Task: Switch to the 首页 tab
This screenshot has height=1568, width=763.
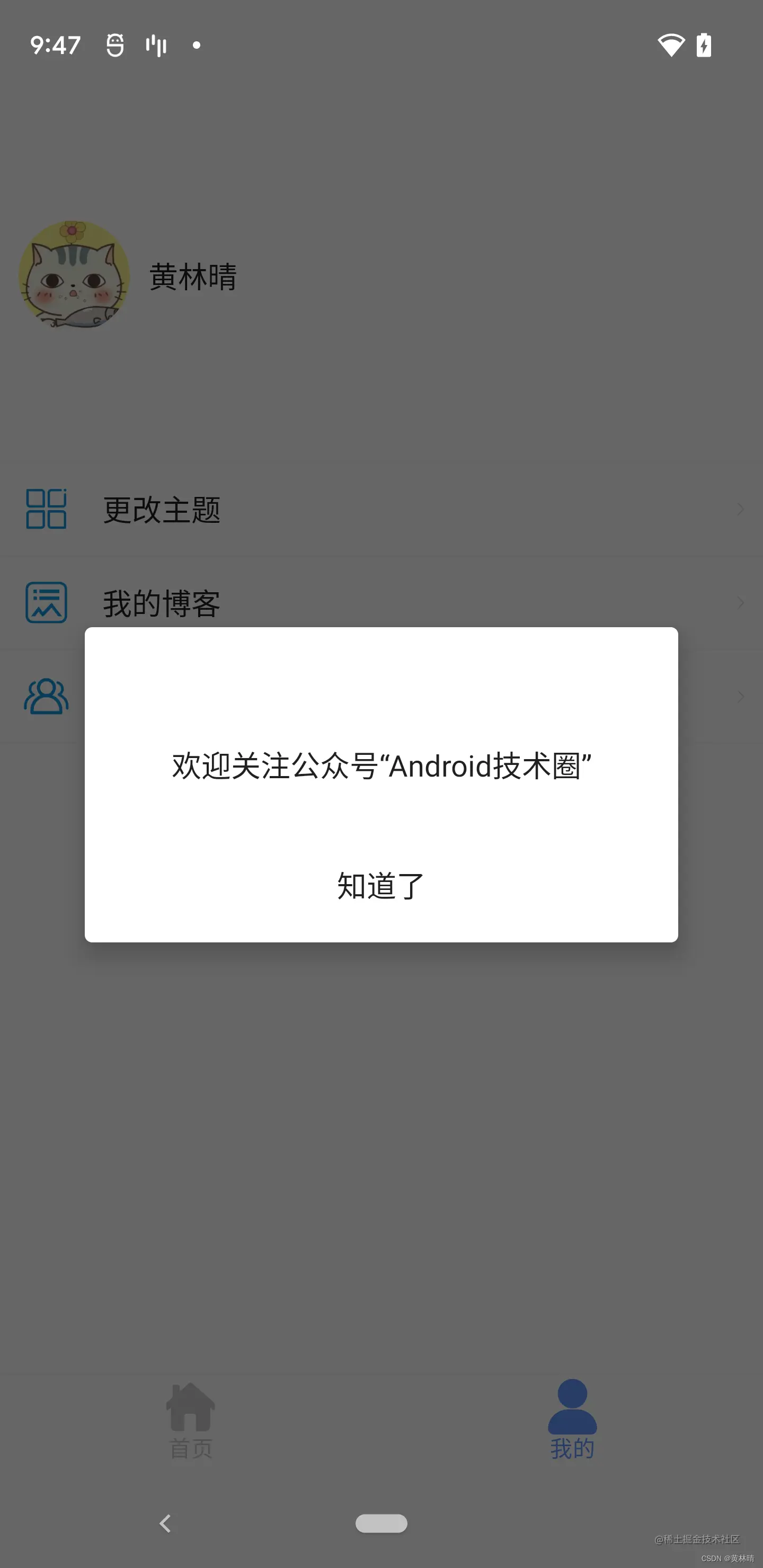Action: pyautogui.click(x=191, y=1420)
